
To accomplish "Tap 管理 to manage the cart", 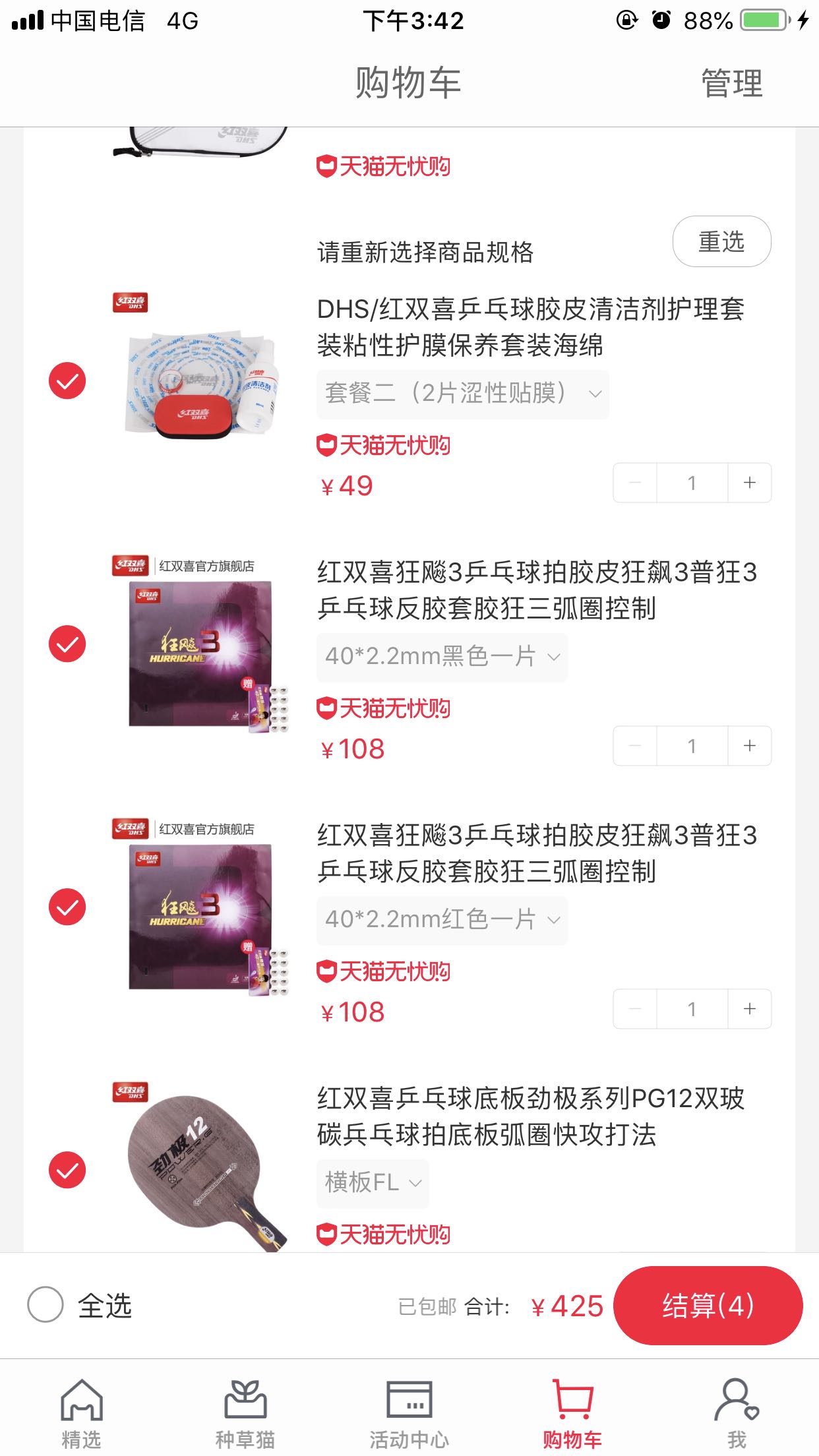I will 731,84.
